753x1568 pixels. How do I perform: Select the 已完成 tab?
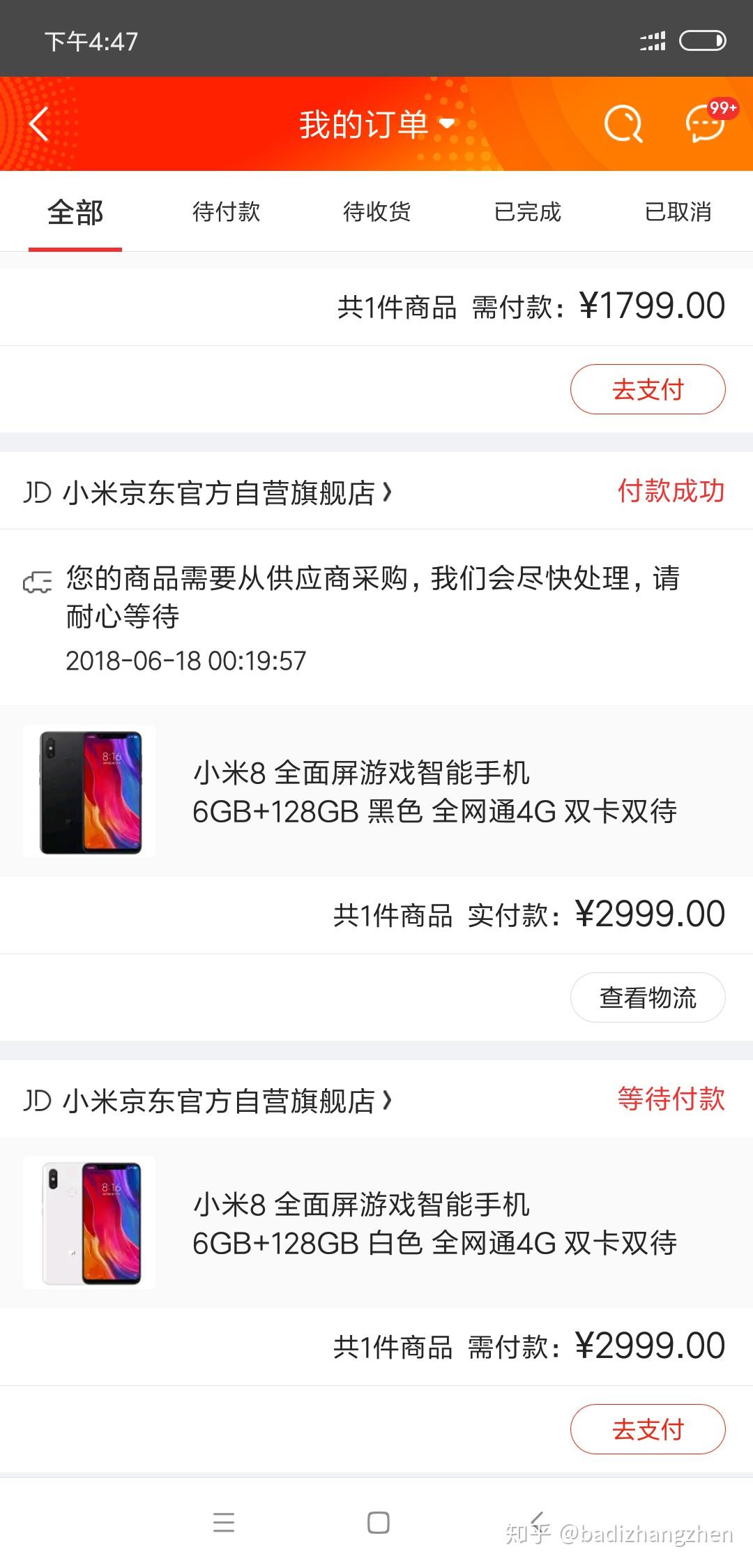coord(527,211)
